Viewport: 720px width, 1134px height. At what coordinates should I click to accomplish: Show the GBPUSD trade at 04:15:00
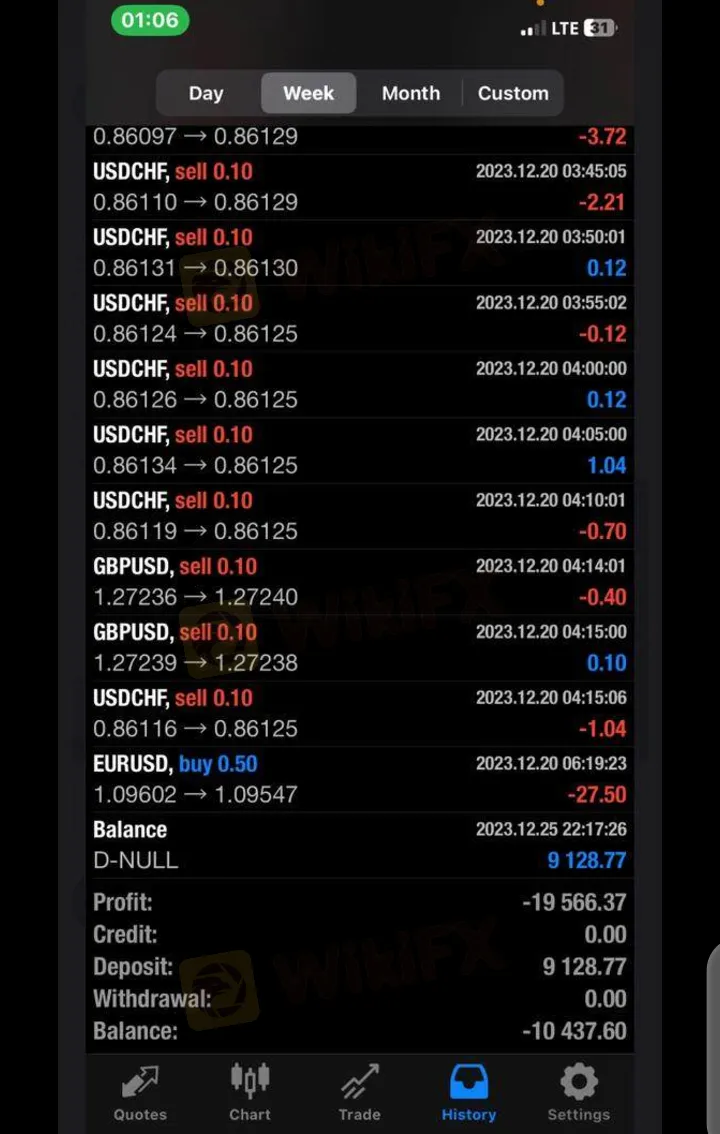pyautogui.click(x=359, y=647)
